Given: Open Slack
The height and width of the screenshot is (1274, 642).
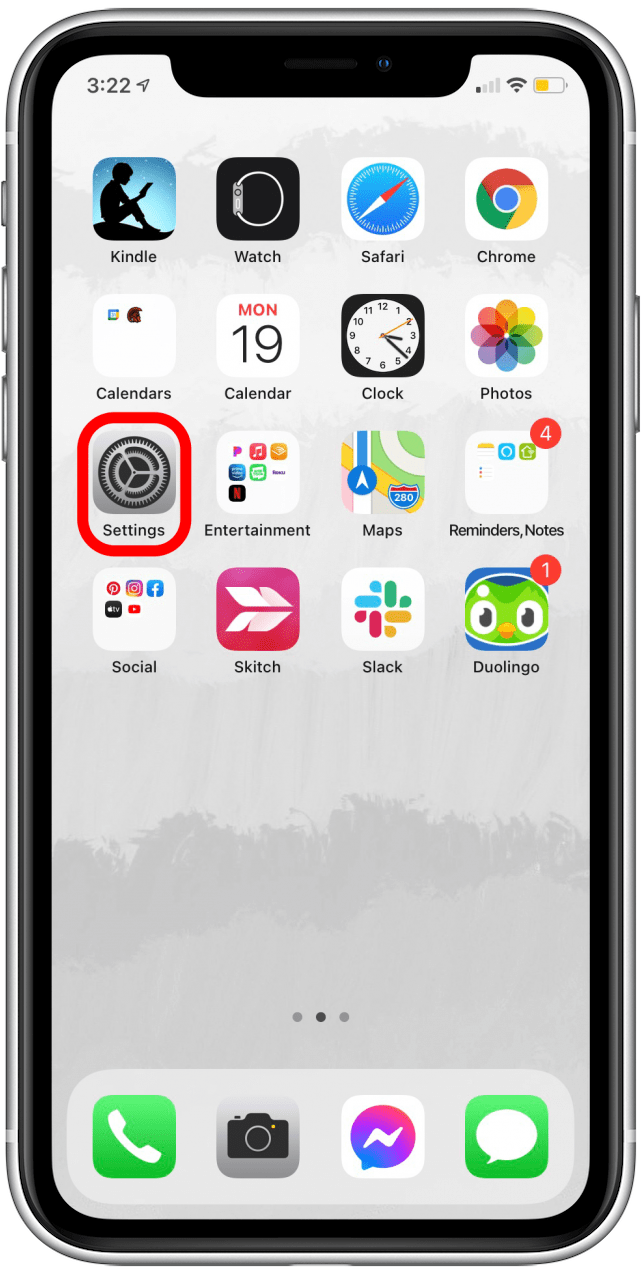Looking at the screenshot, I should point(382,610).
